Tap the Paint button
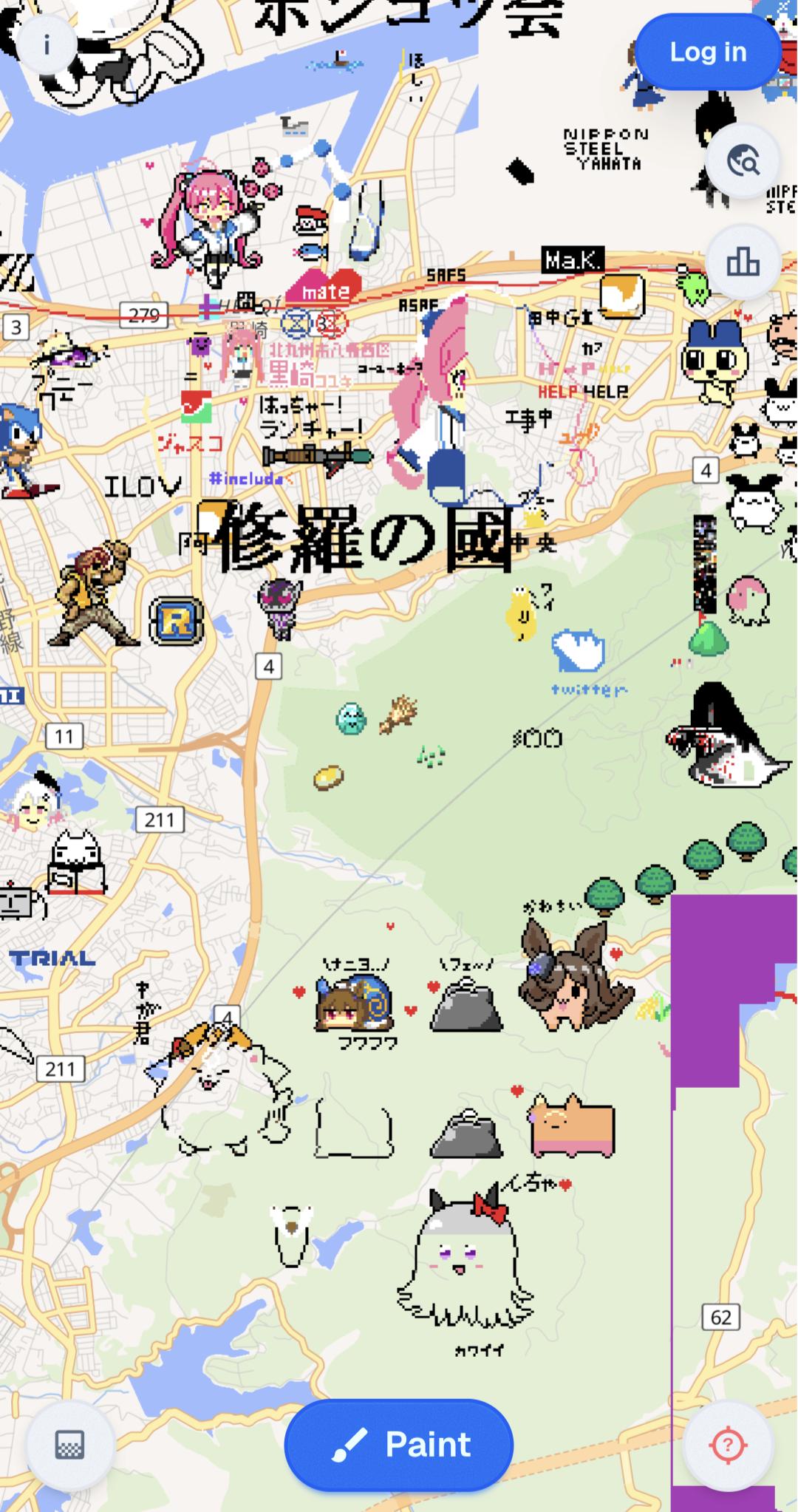 point(399,1443)
